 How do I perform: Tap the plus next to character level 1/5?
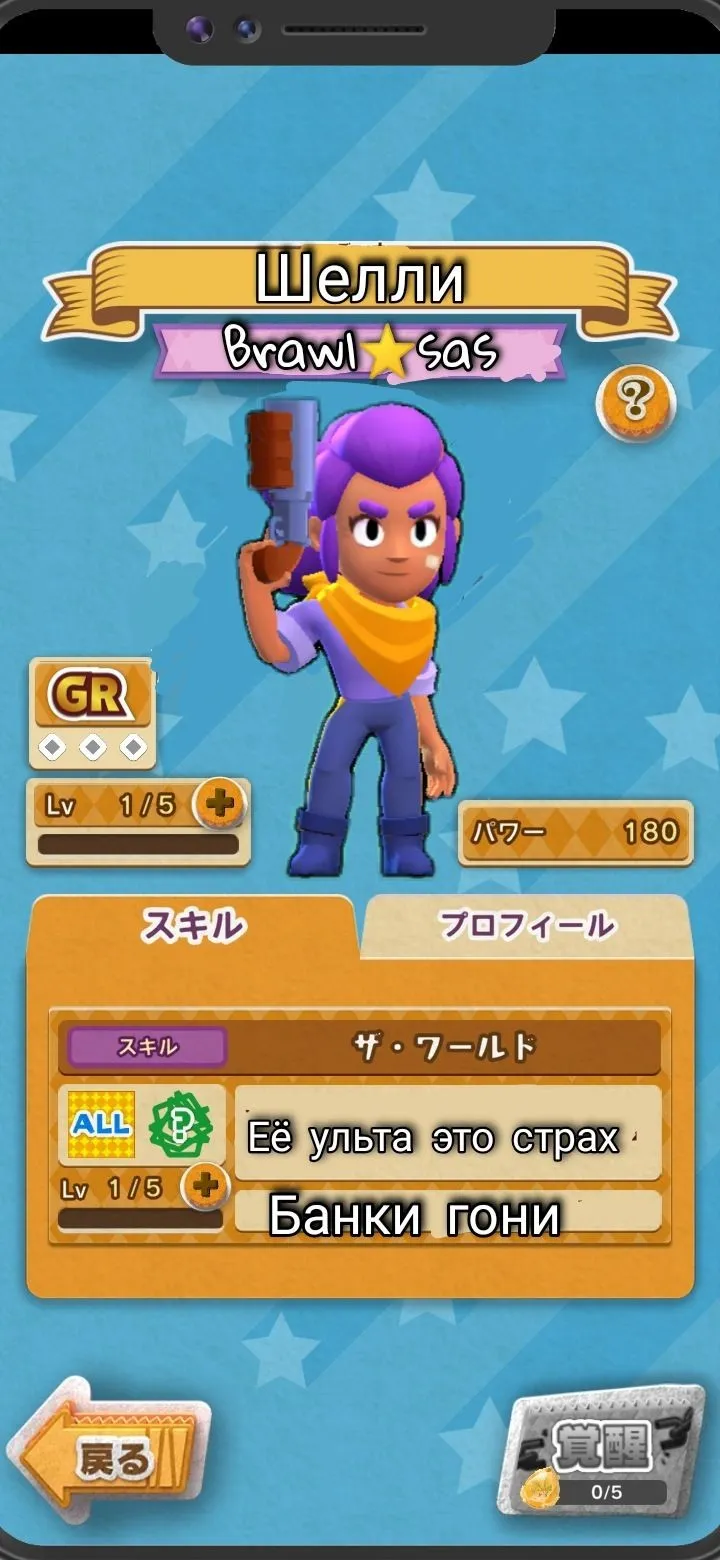pos(219,804)
